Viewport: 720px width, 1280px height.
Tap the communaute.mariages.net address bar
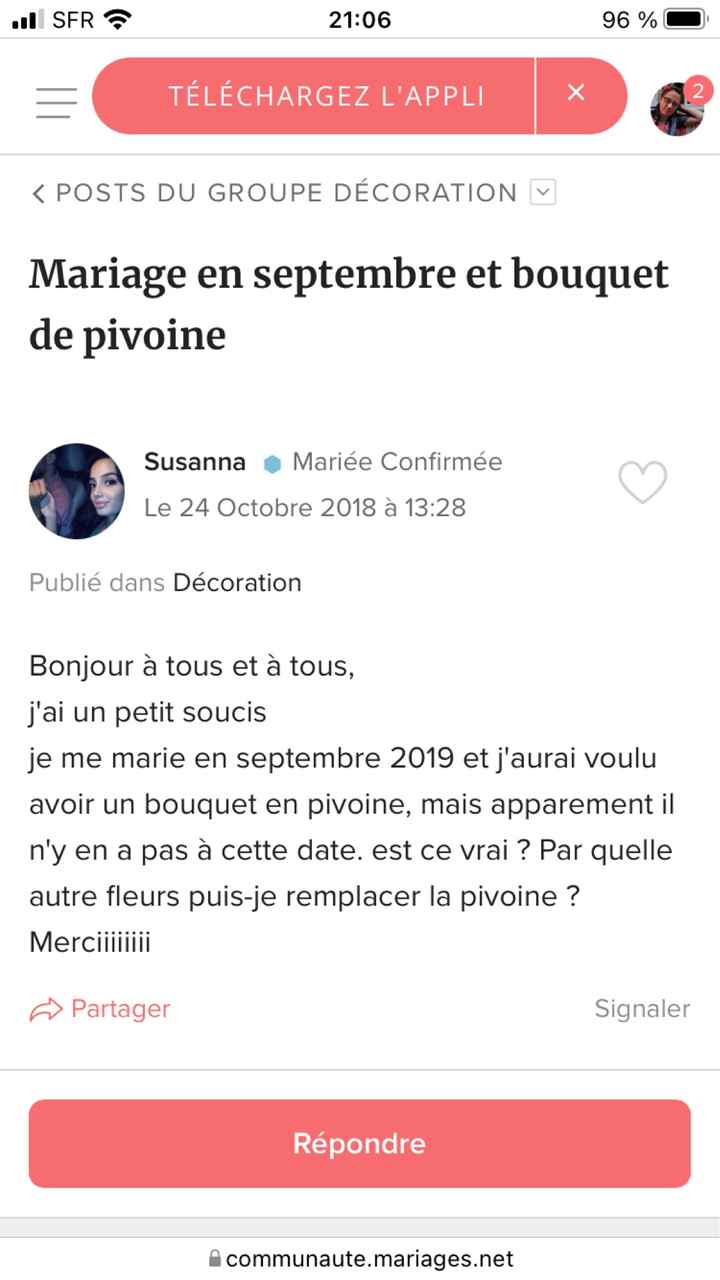[360, 1259]
